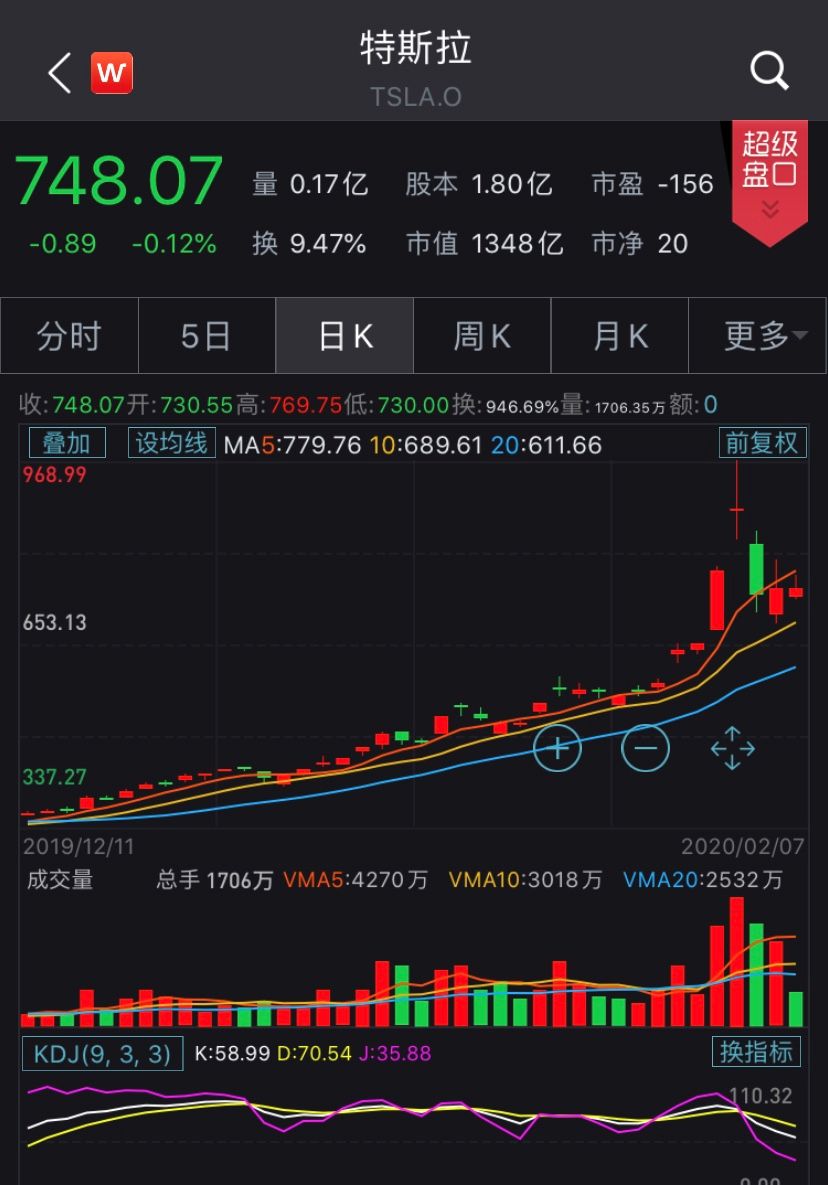Screen dimensions: 828x1185
Task: Open 设均线 moving average settings
Action: (171, 443)
